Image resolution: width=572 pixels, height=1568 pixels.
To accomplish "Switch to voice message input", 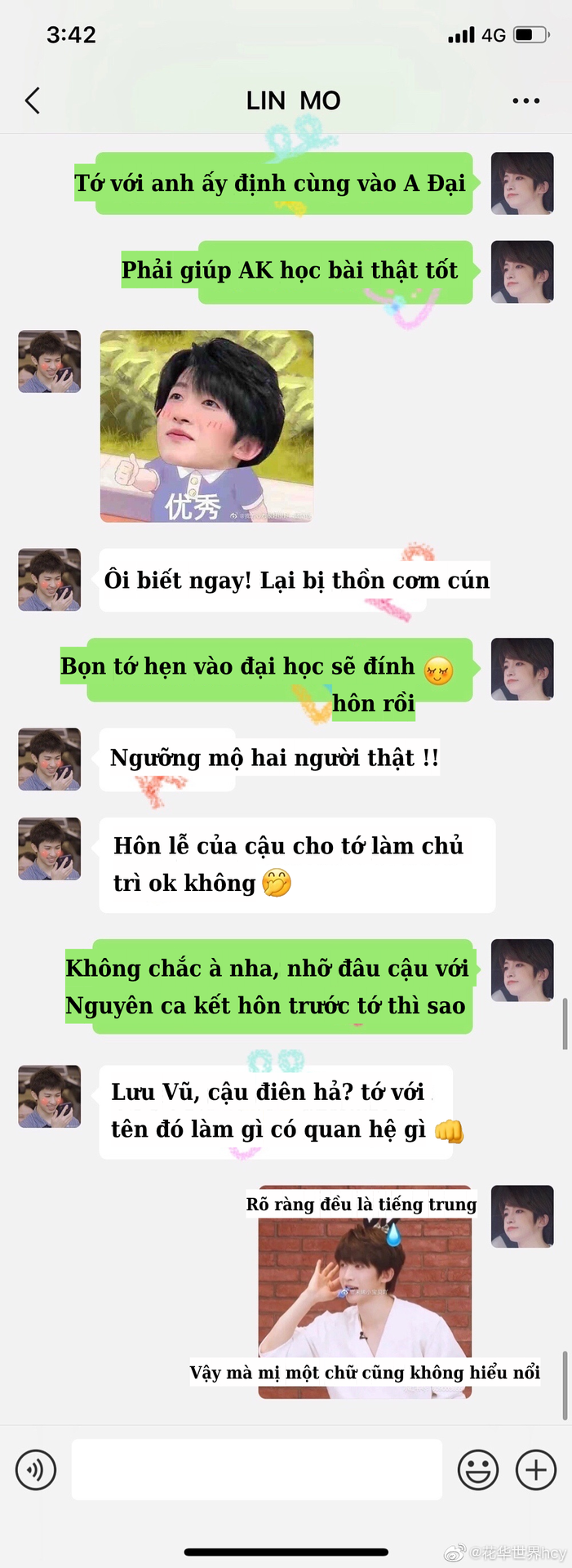I will click(x=36, y=1470).
